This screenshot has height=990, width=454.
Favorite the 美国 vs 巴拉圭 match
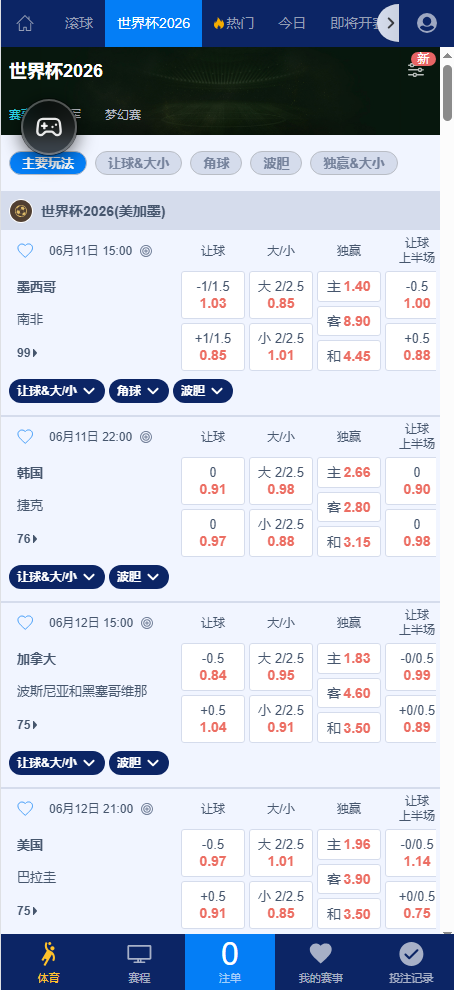point(25,809)
